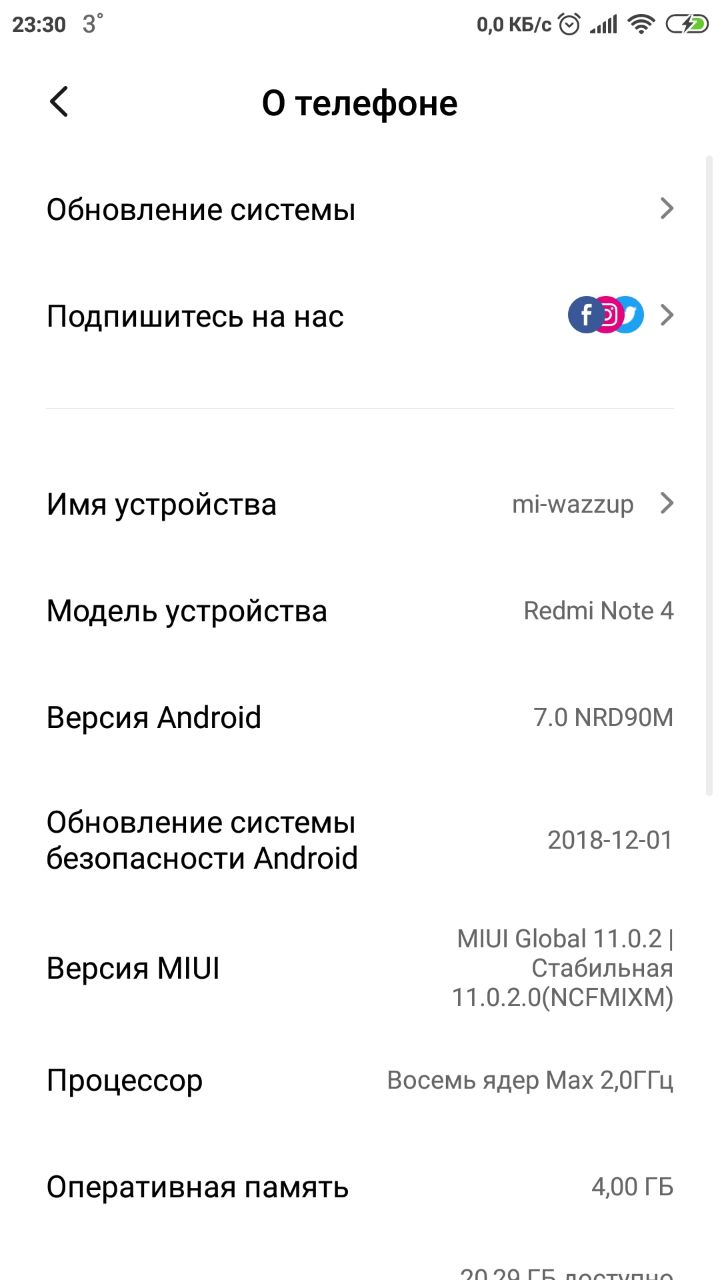Open Подпишитесь на нас

(360, 316)
